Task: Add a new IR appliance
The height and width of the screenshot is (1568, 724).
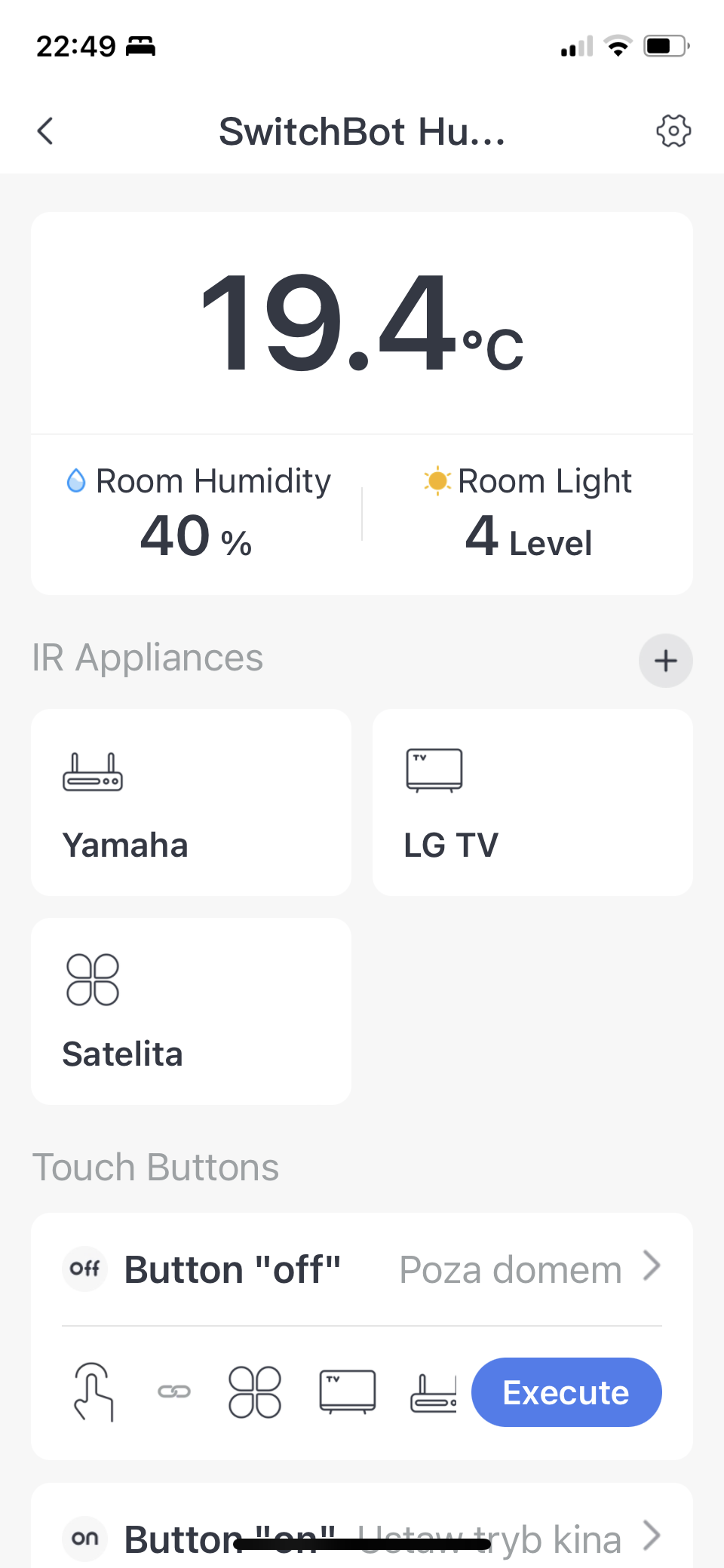Action: coord(665,661)
